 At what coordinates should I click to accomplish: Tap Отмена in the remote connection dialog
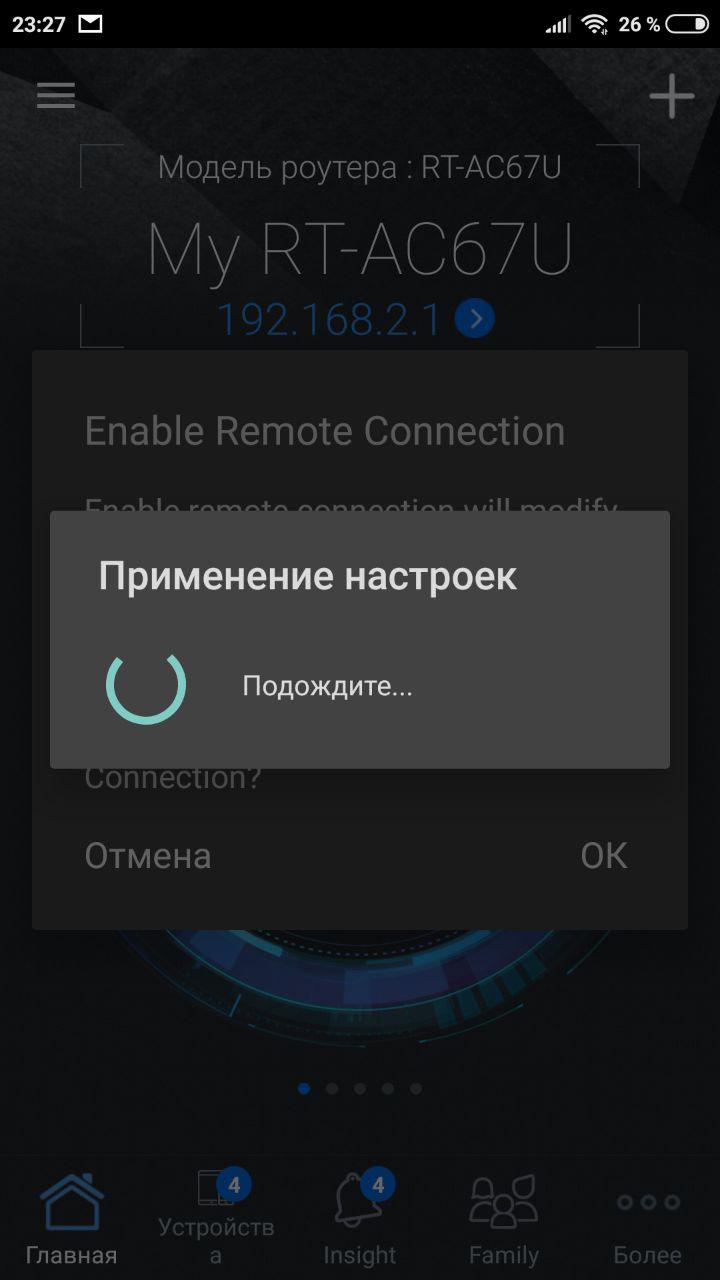coord(148,856)
